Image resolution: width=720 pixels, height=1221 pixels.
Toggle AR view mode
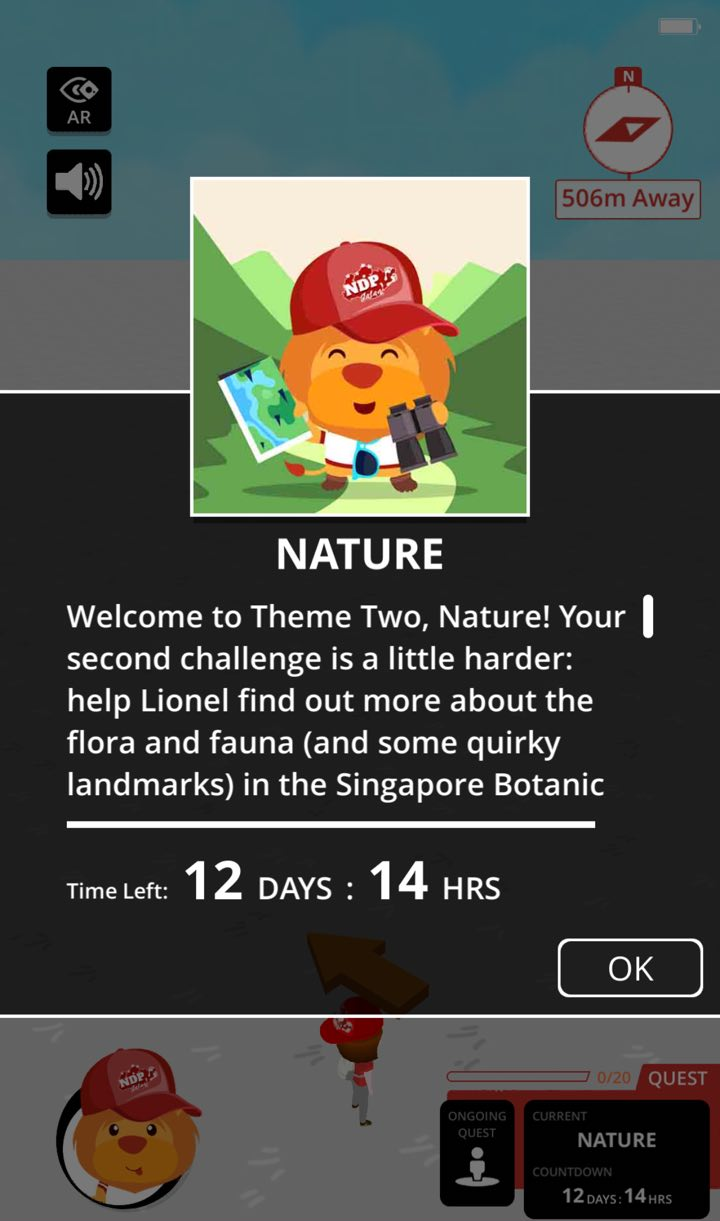(79, 100)
